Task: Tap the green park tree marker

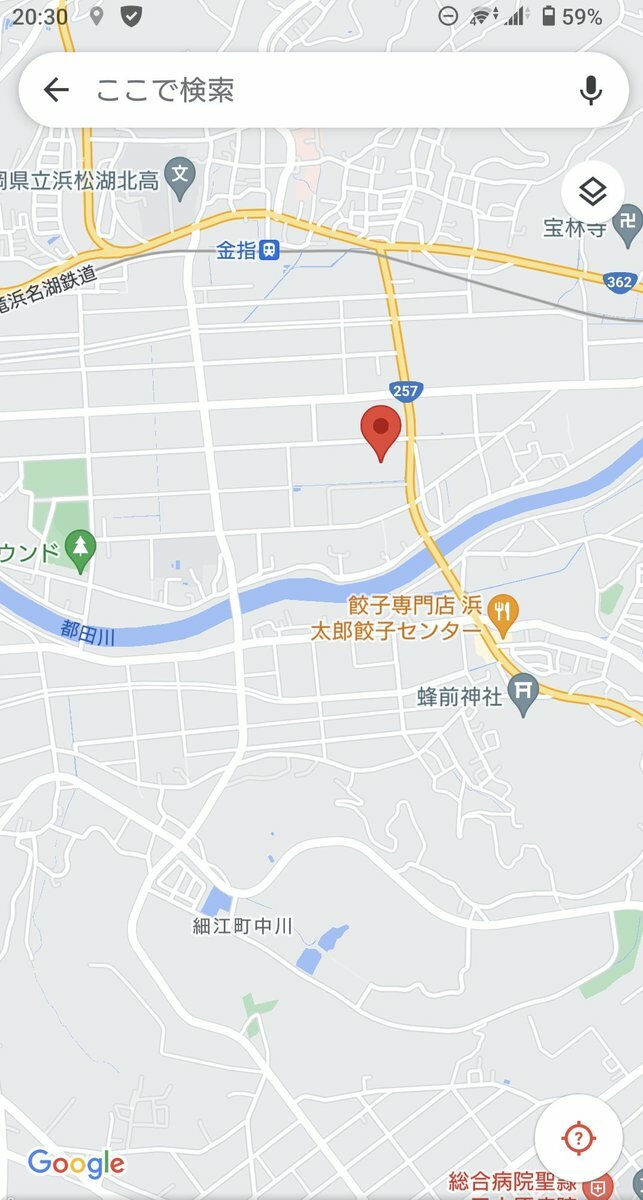Action: (80, 546)
